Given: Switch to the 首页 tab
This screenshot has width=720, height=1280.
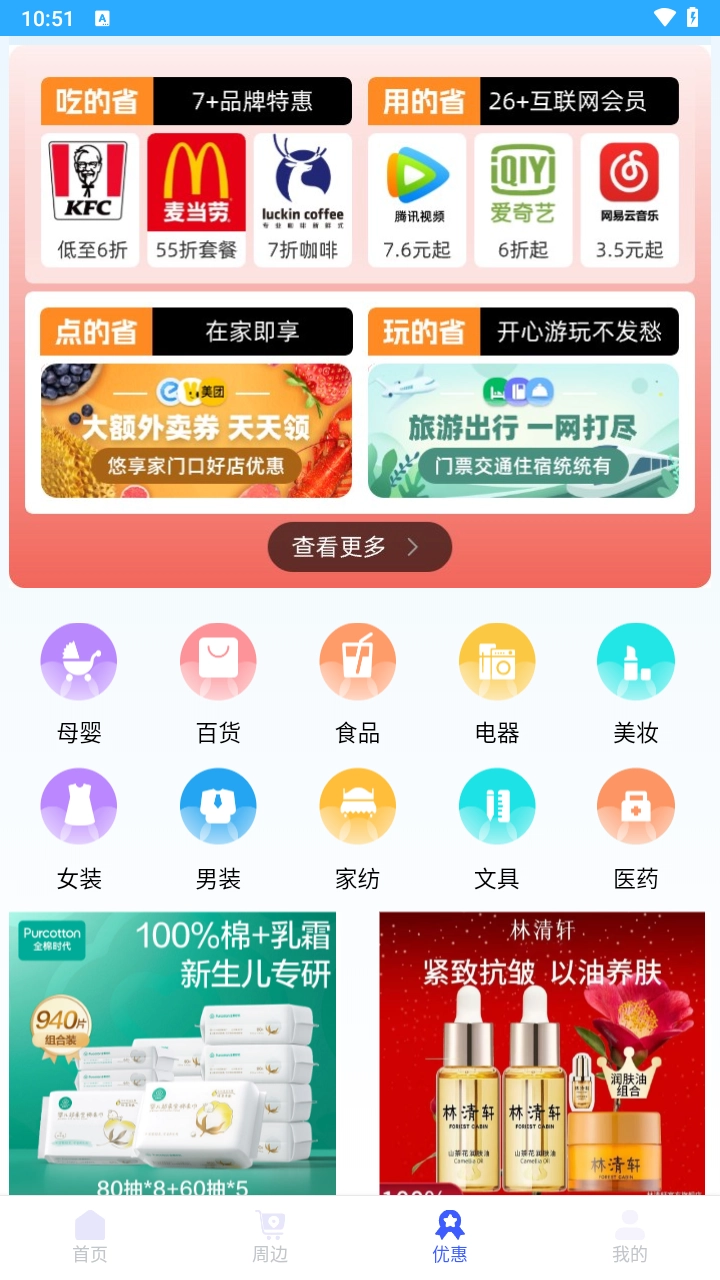Looking at the screenshot, I should click(90, 1237).
